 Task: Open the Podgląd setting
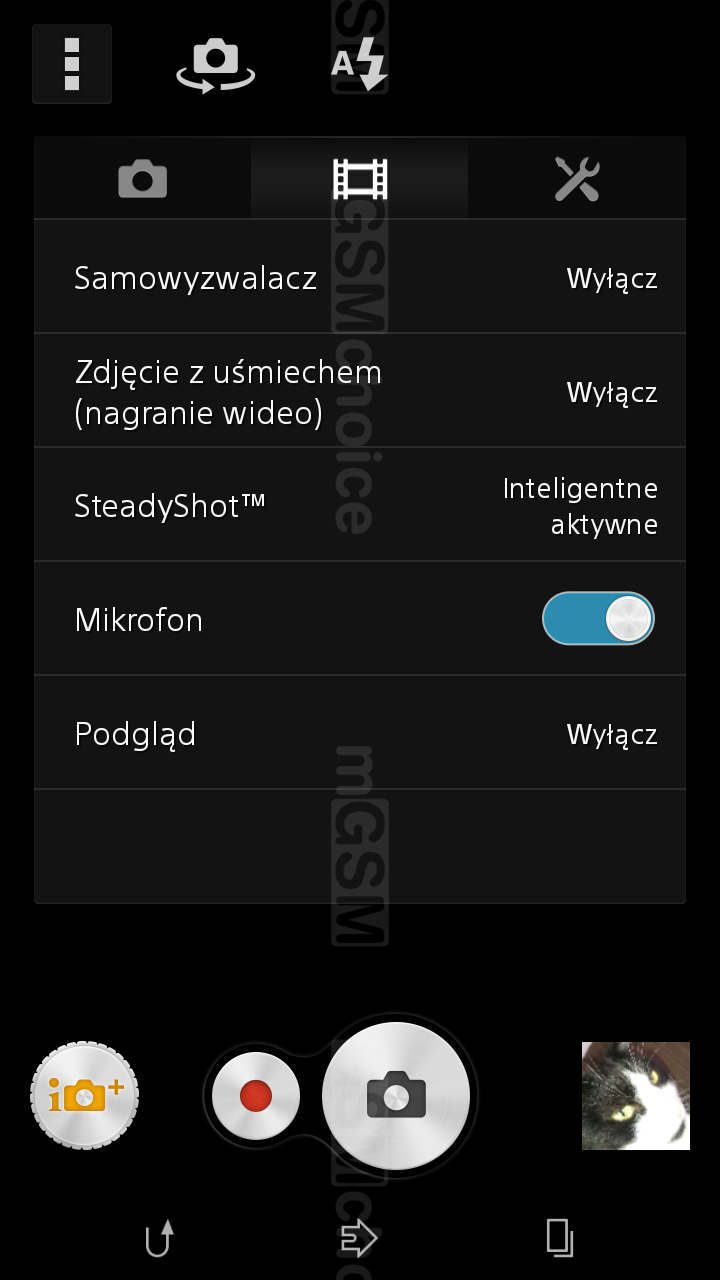point(360,733)
